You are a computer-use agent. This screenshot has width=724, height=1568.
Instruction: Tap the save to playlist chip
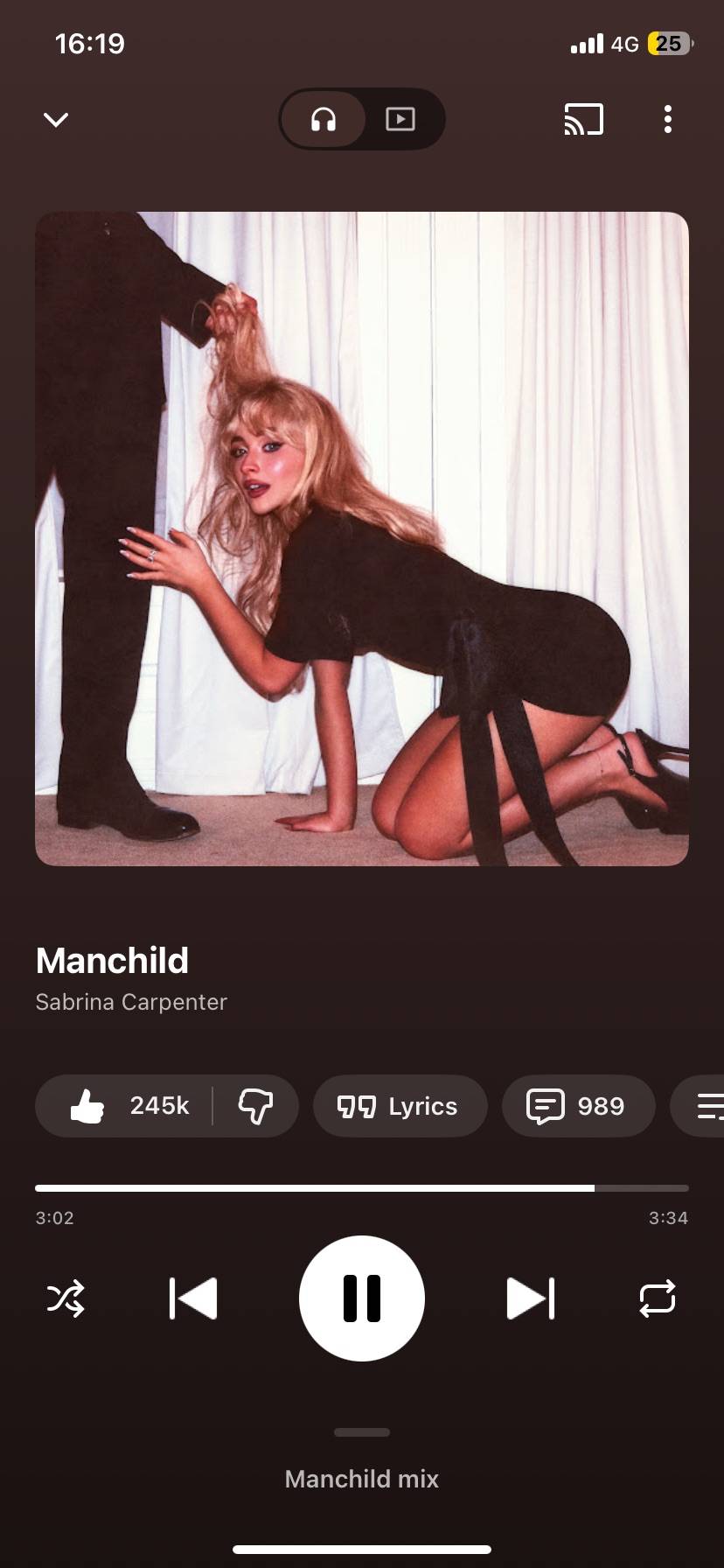point(698,1106)
